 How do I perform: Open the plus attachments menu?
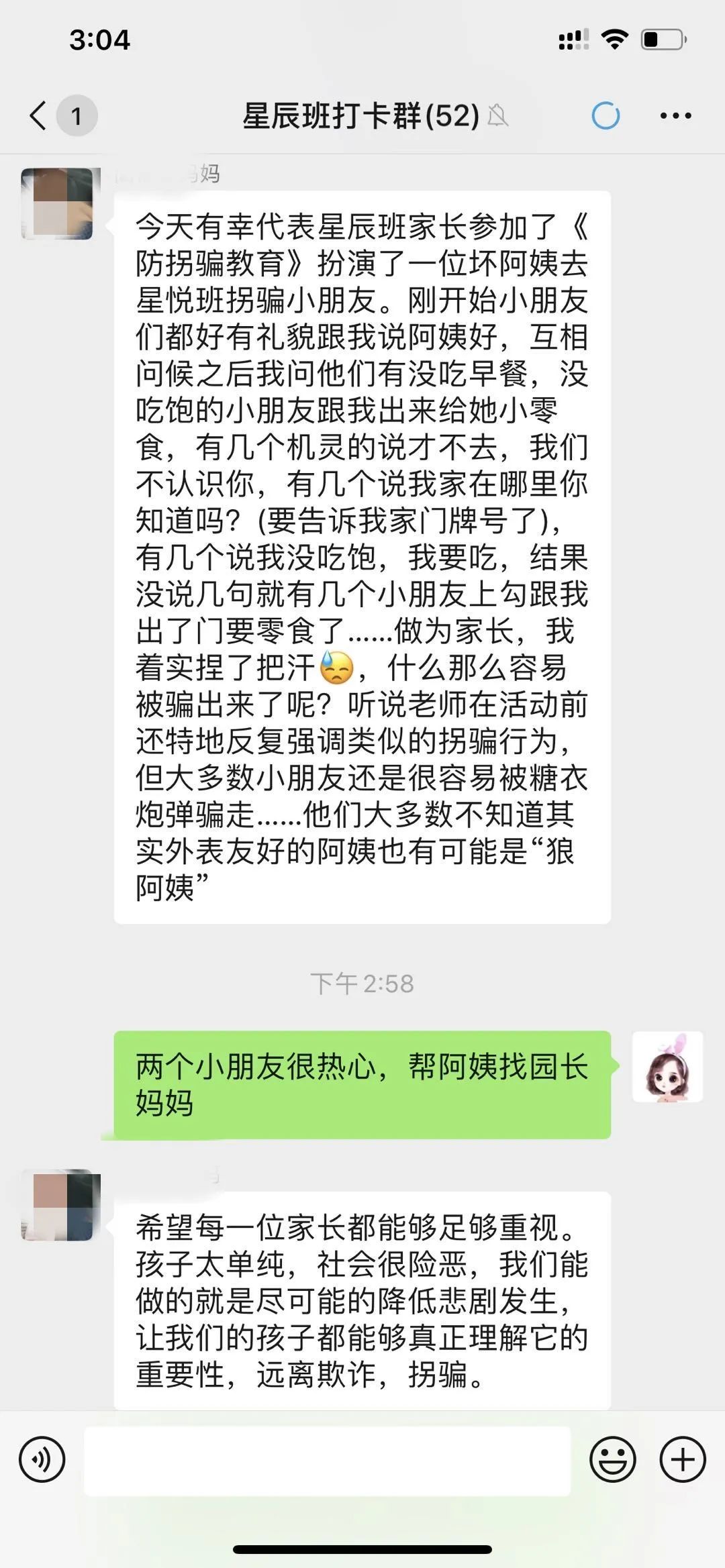coord(683,1459)
